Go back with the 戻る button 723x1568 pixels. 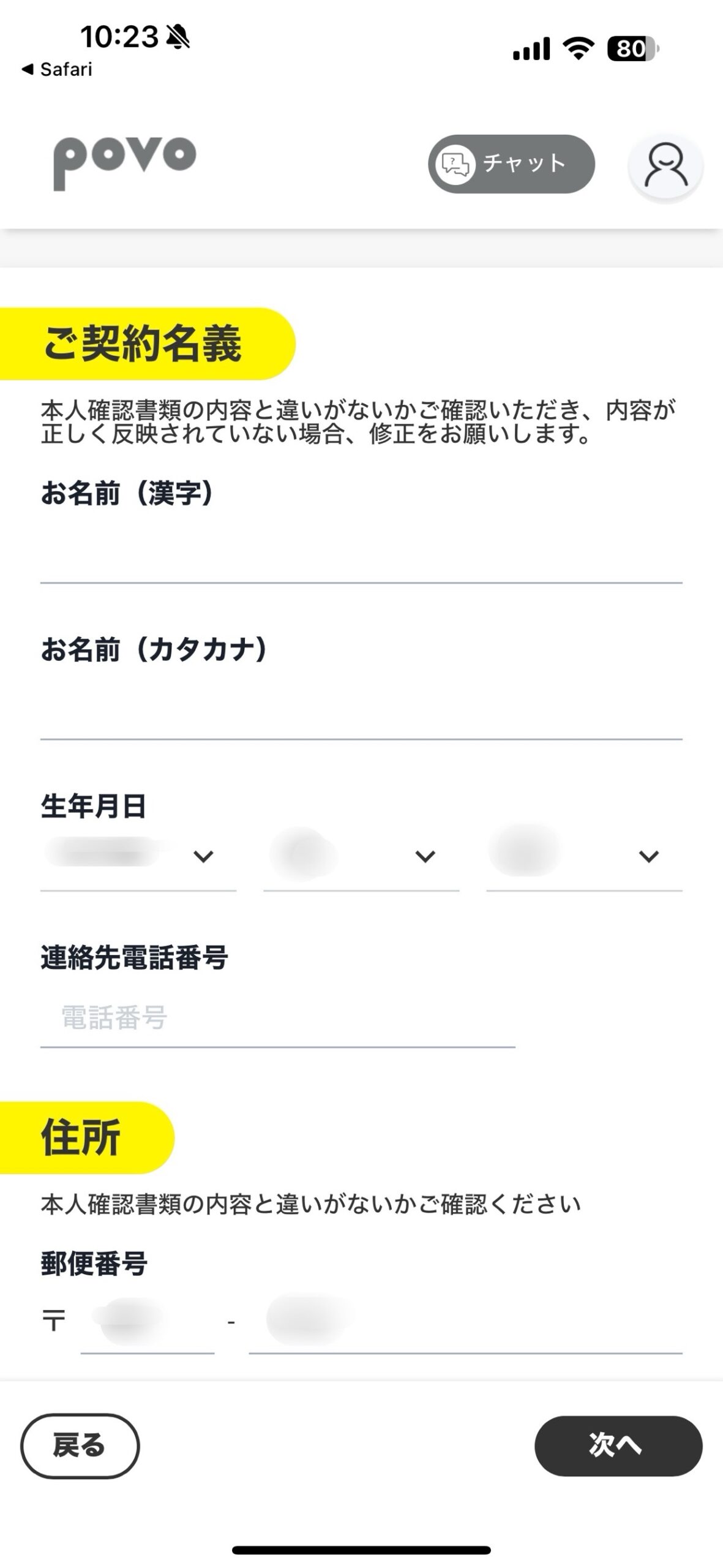[80, 1445]
